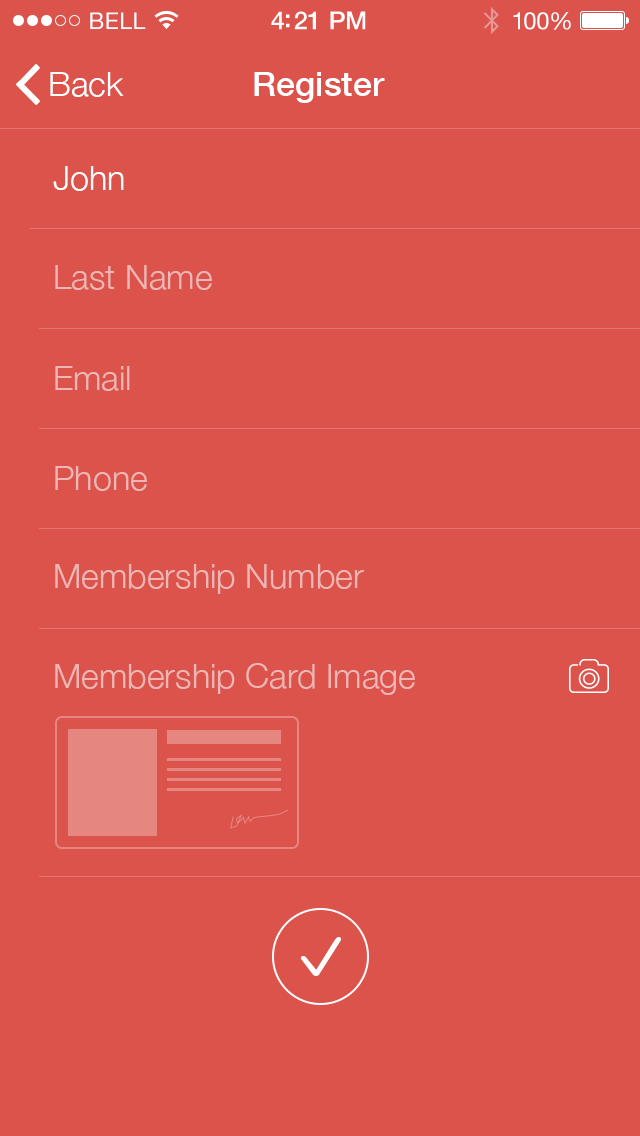The width and height of the screenshot is (640, 1136).
Task: Go back from the Register screen
Action: (x=70, y=85)
